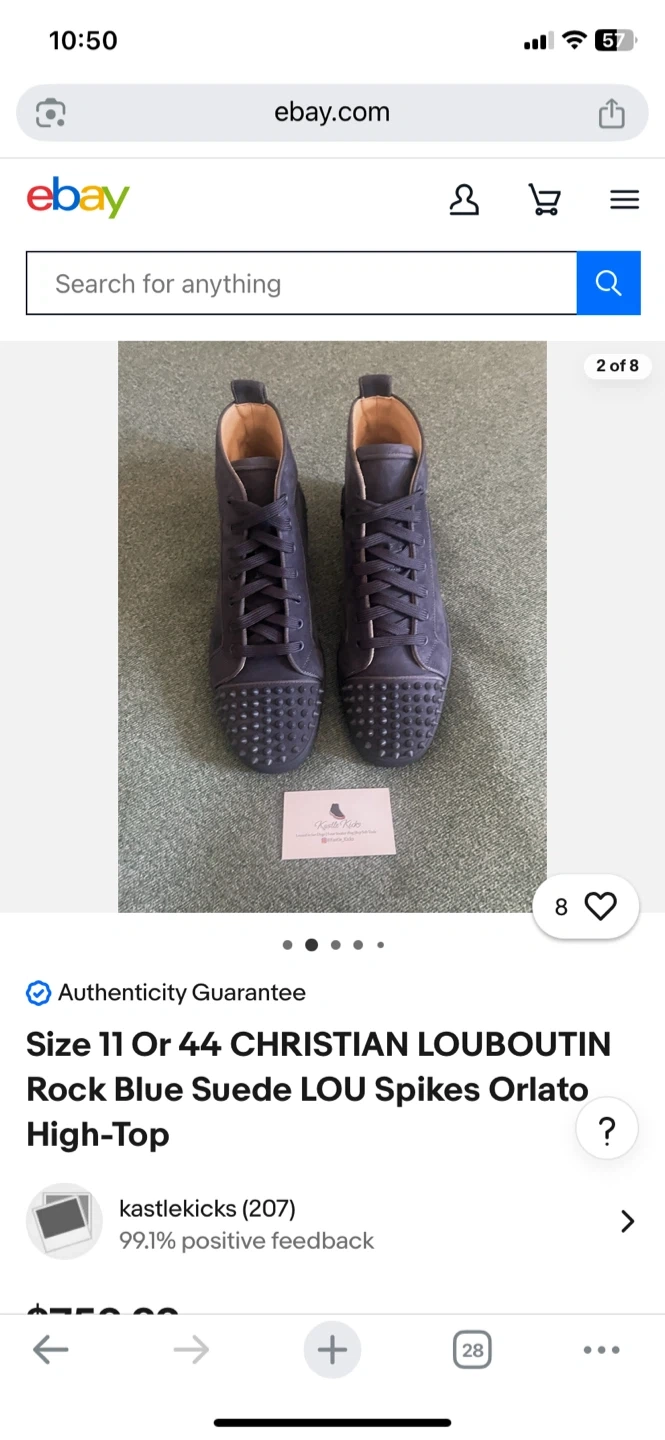665x1440 pixels.
Task: Go back to the previous page
Action: (x=50, y=1350)
